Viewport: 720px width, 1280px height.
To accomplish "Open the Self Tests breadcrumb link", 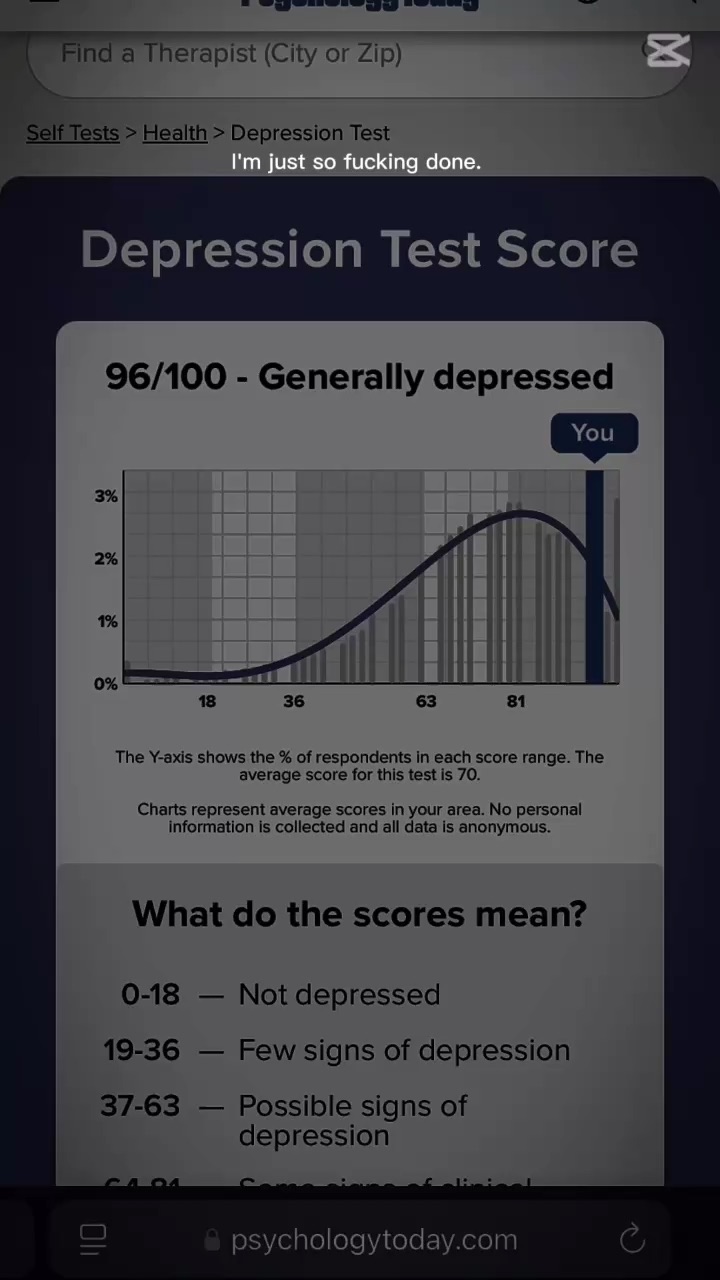I will pyautogui.click(x=72, y=133).
